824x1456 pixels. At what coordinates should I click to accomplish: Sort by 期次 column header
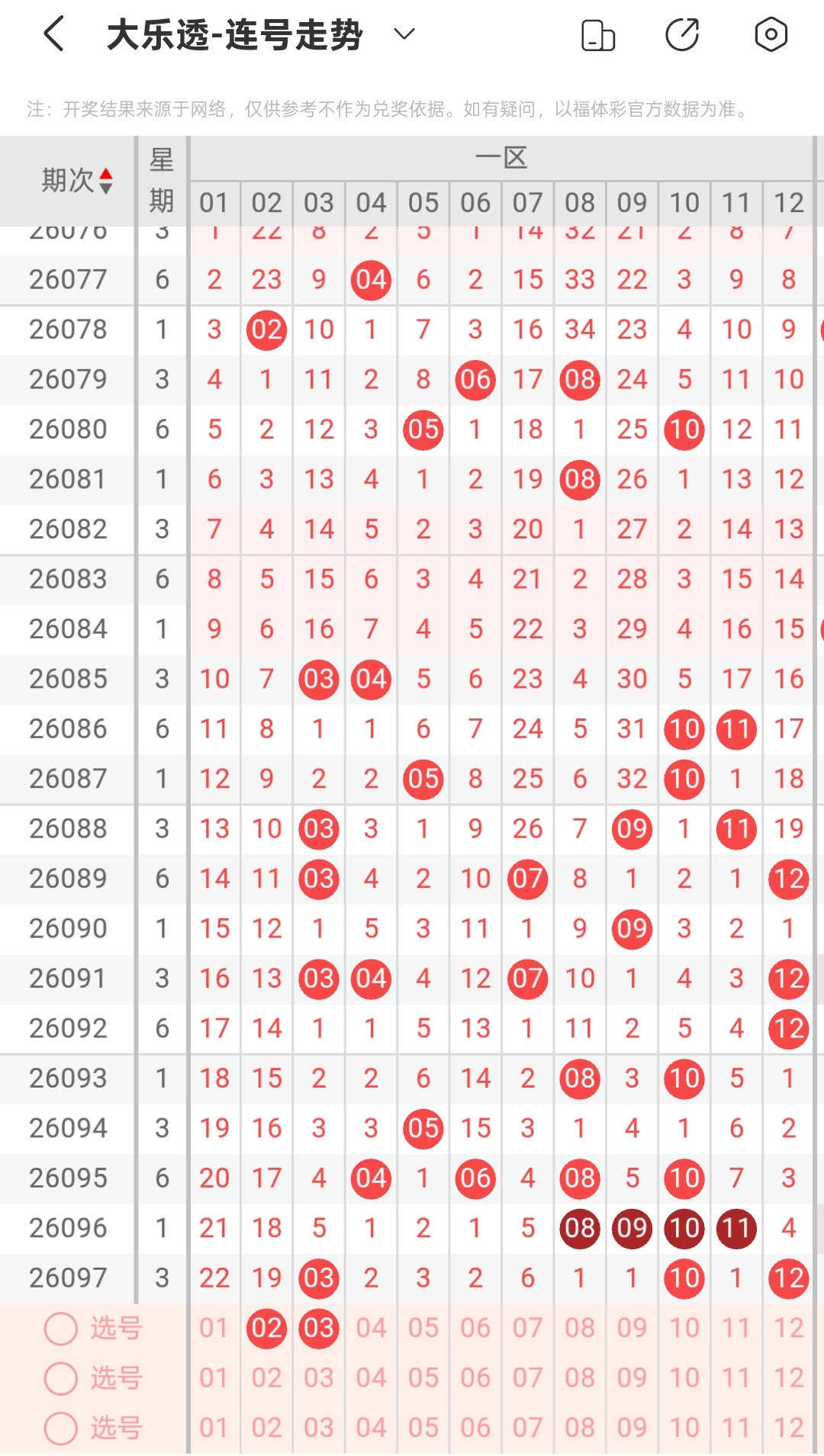click(77, 181)
